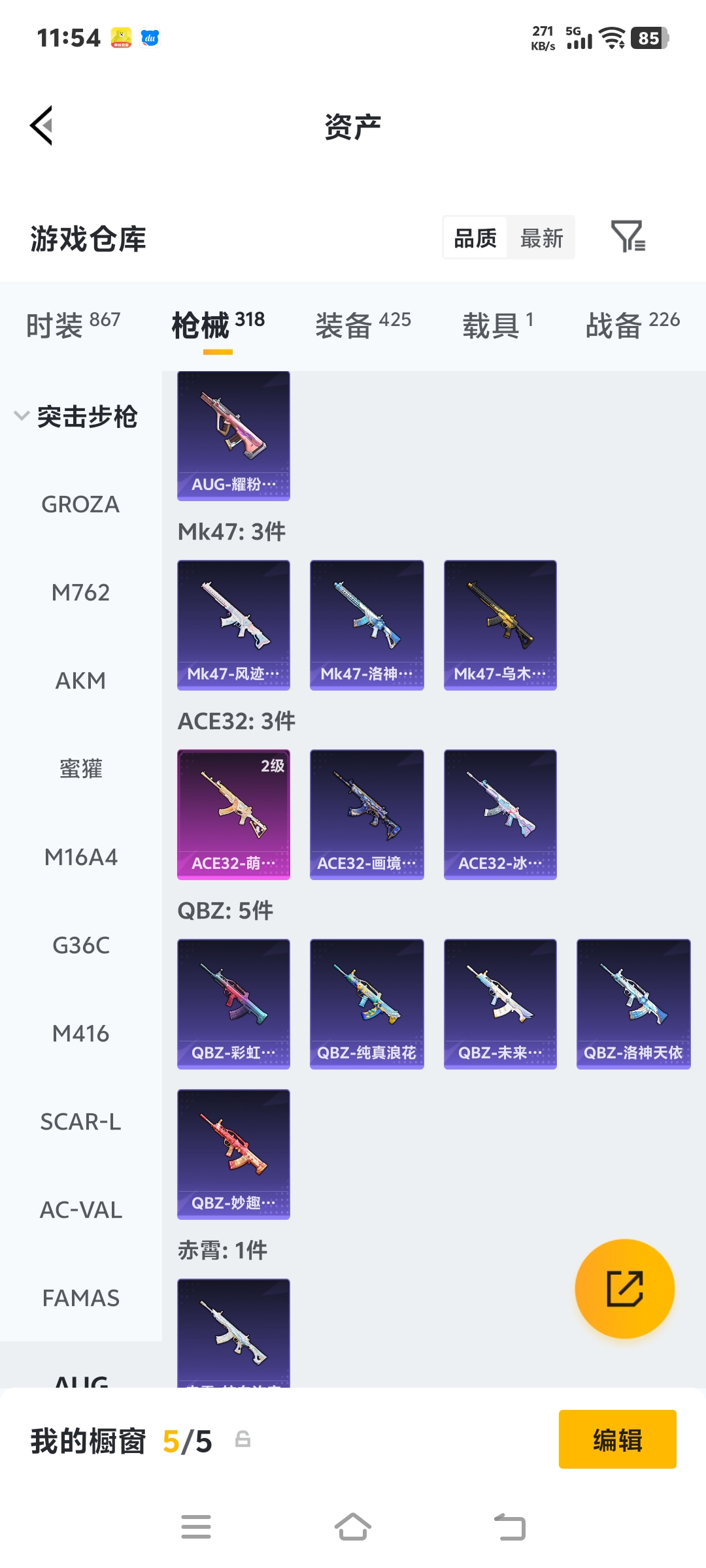The image size is (706, 1568).
Task: Tap the 编辑 button for 我的橱窗
Action: (617, 1439)
